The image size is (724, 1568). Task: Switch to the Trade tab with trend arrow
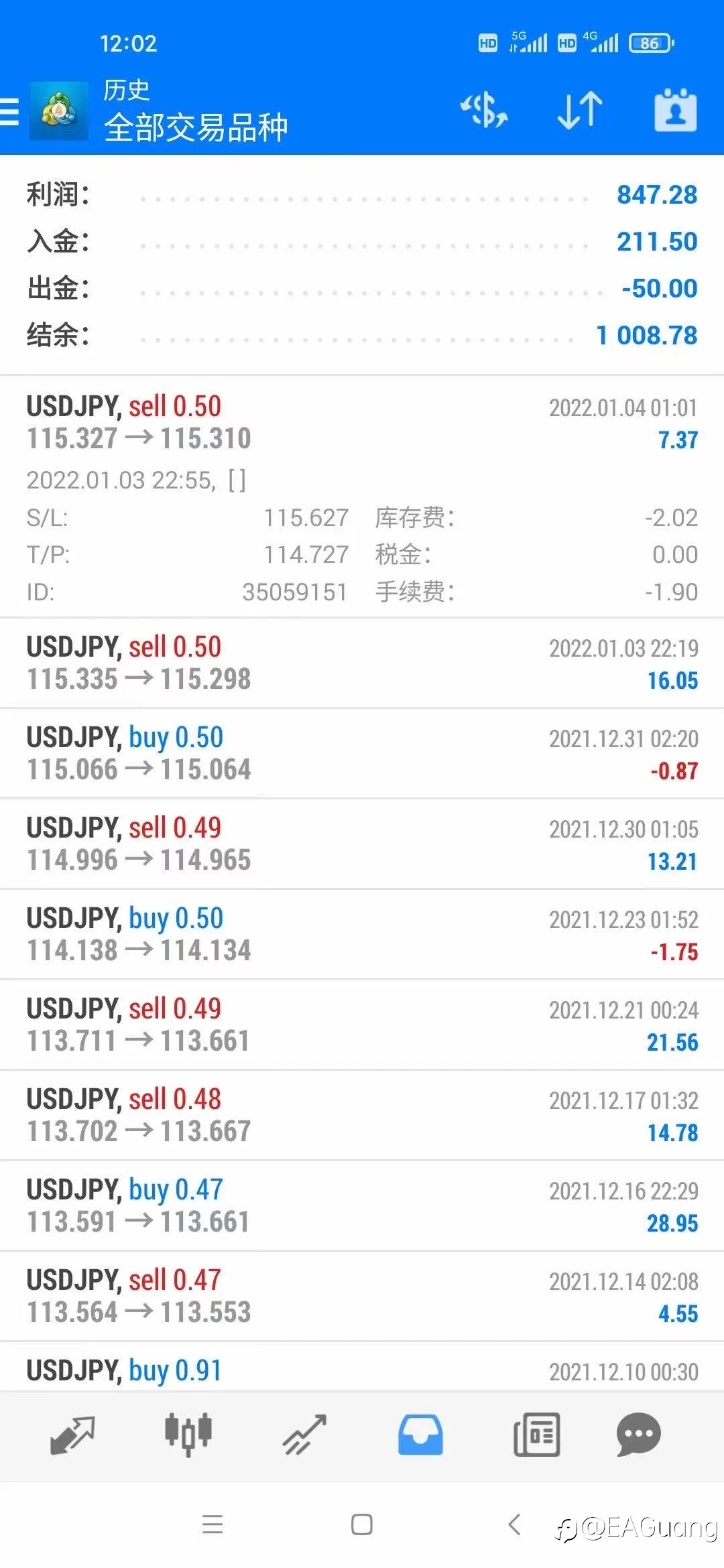pyautogui.click(x=304, y=1435)
